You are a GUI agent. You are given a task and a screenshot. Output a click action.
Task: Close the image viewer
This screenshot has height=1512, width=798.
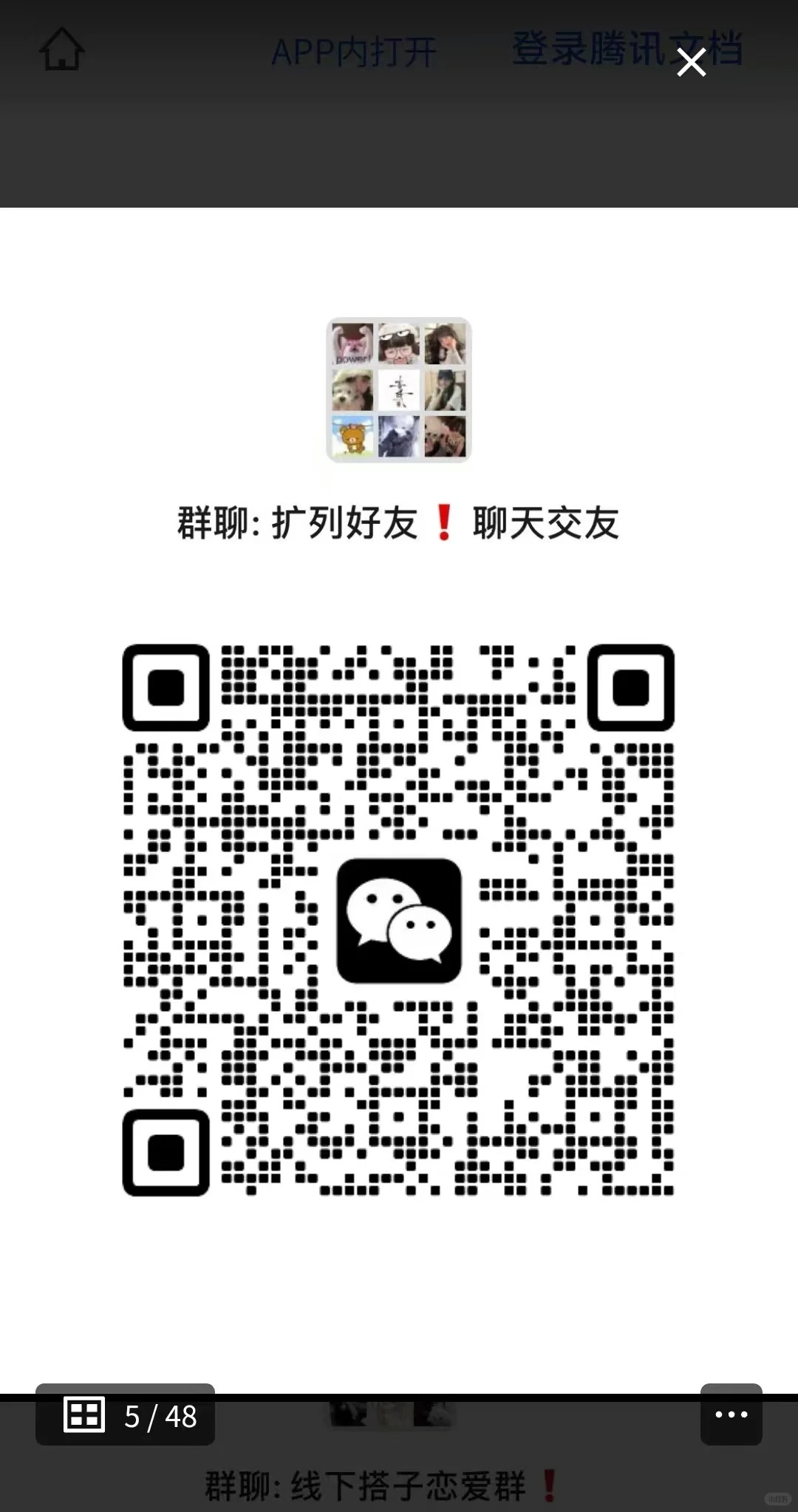[x=692, y=63]
